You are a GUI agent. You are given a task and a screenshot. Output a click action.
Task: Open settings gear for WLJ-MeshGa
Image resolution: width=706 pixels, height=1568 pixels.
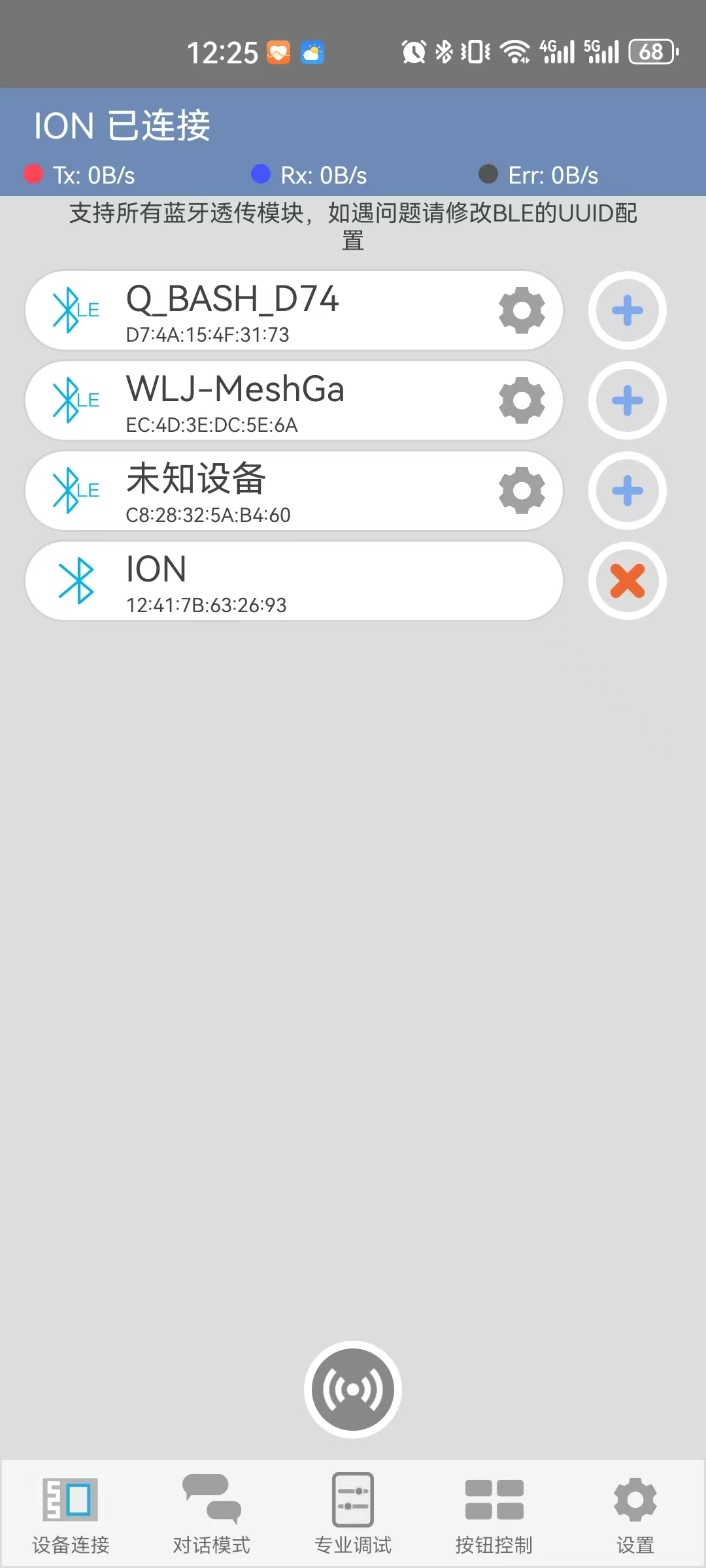point(522,400)
